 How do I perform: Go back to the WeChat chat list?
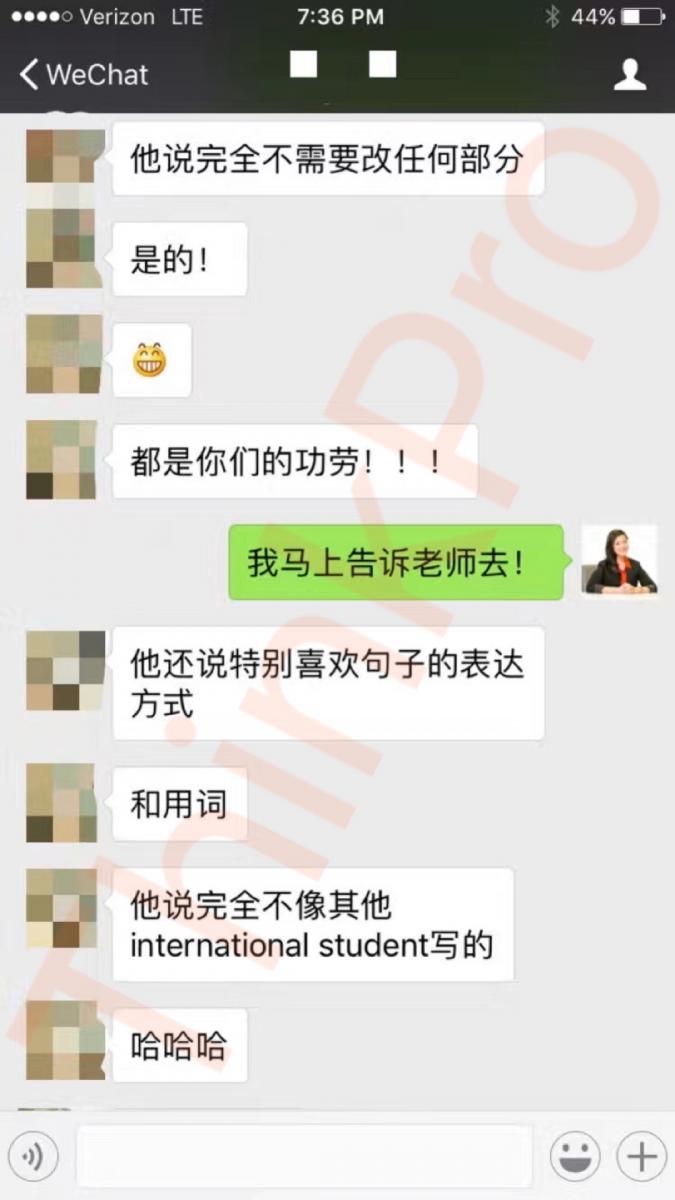(x=82, y=75)
